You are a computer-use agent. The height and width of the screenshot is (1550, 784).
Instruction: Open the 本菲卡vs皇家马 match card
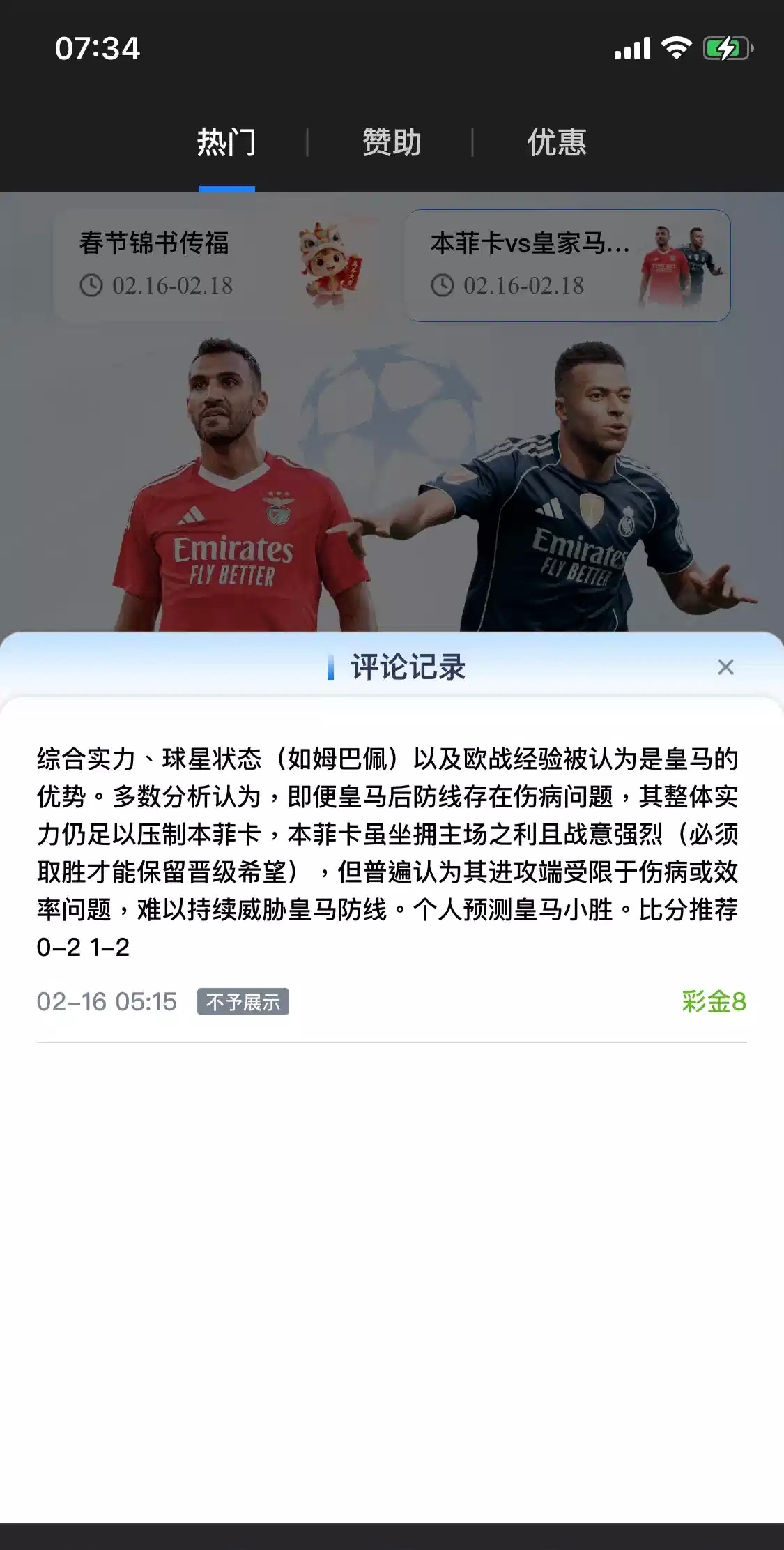[x=567, y=265]
